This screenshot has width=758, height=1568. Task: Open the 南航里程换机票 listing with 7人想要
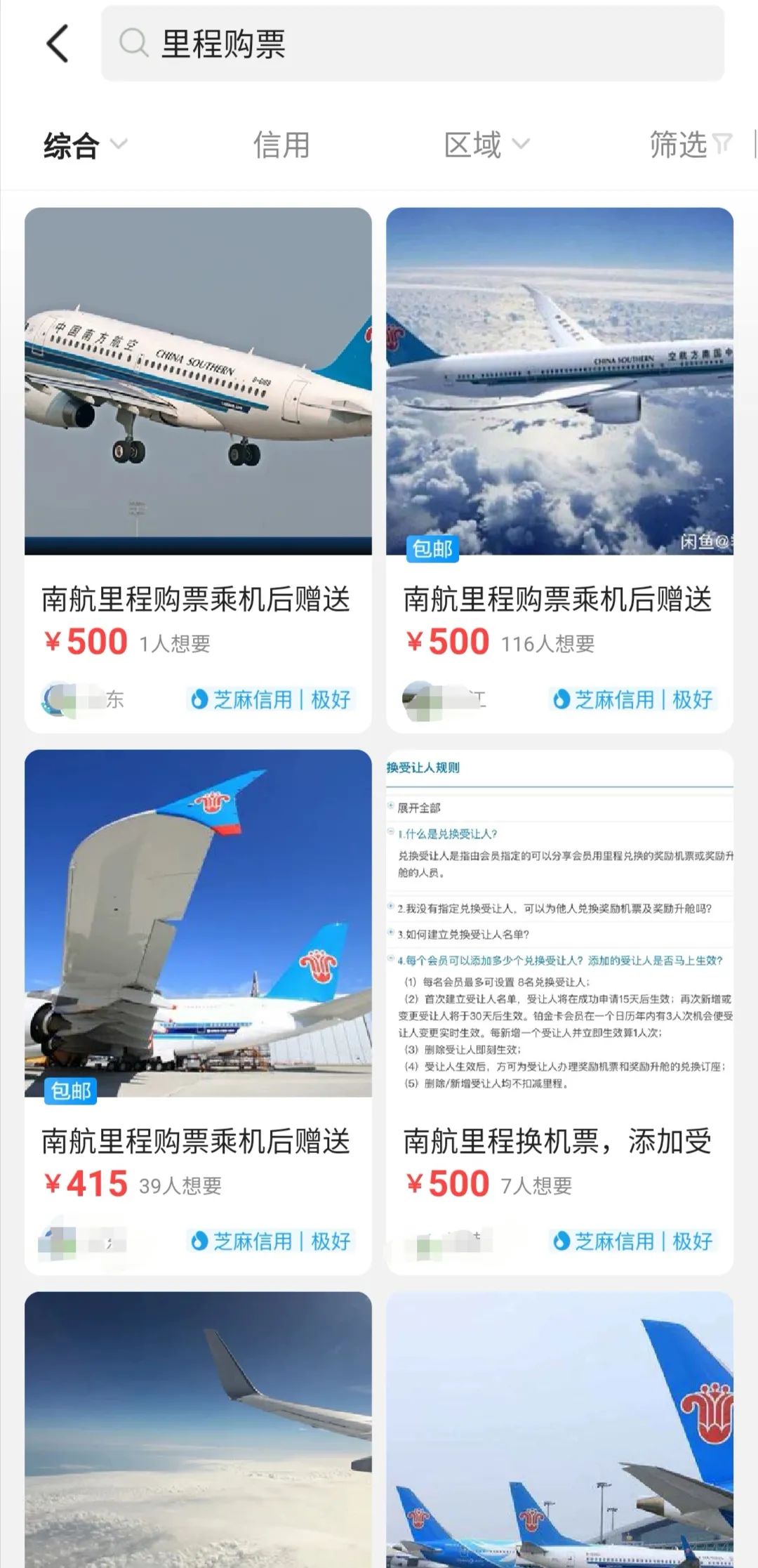tap(559, 1012)
